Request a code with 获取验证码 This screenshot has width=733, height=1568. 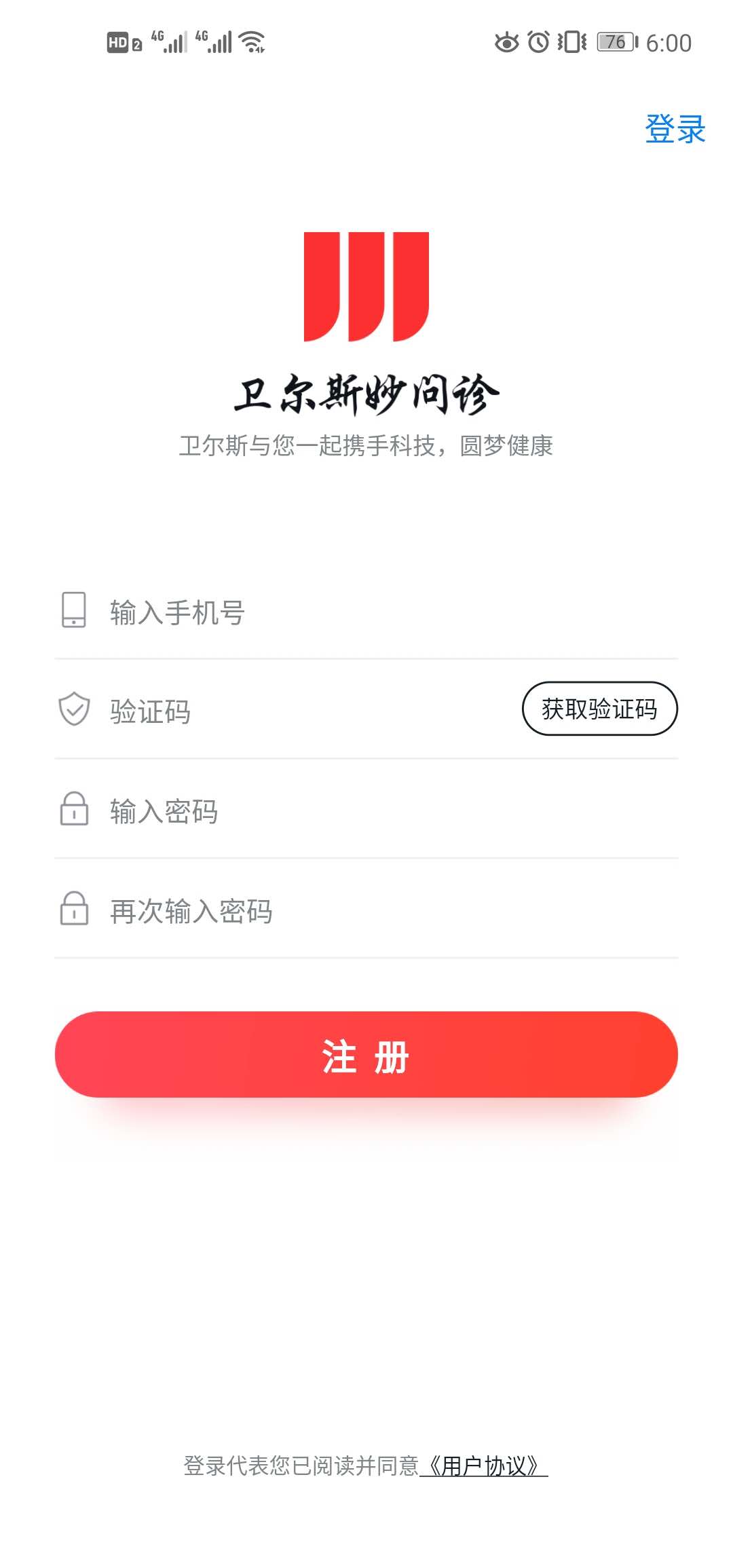[x=599, y=709]
